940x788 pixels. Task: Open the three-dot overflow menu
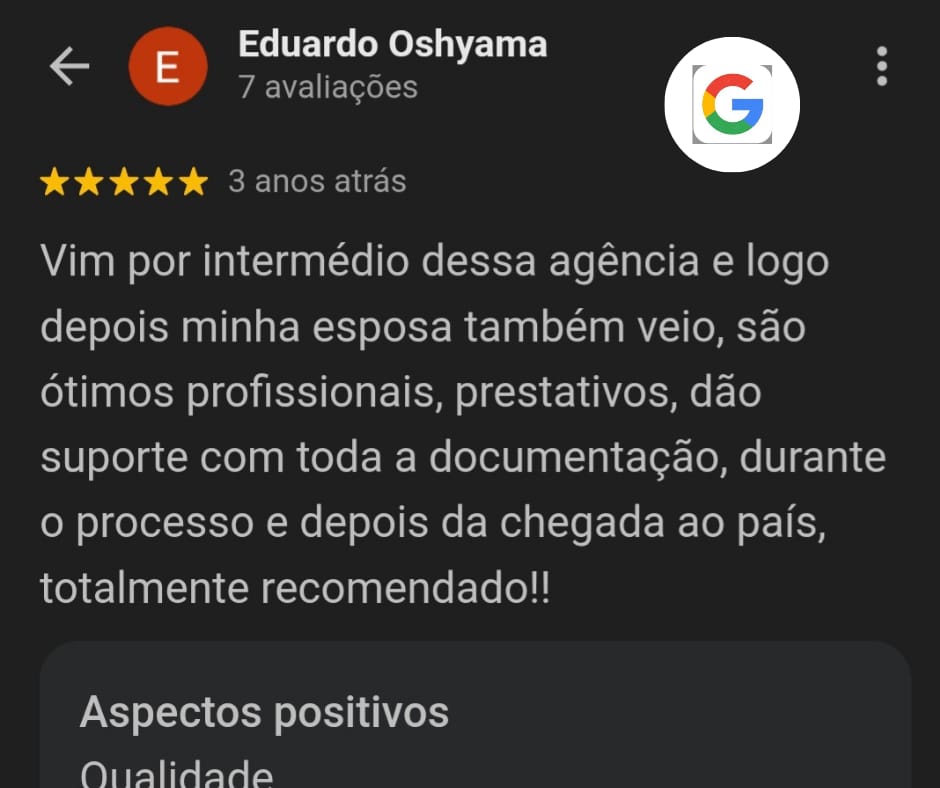[x=881, y=66]
